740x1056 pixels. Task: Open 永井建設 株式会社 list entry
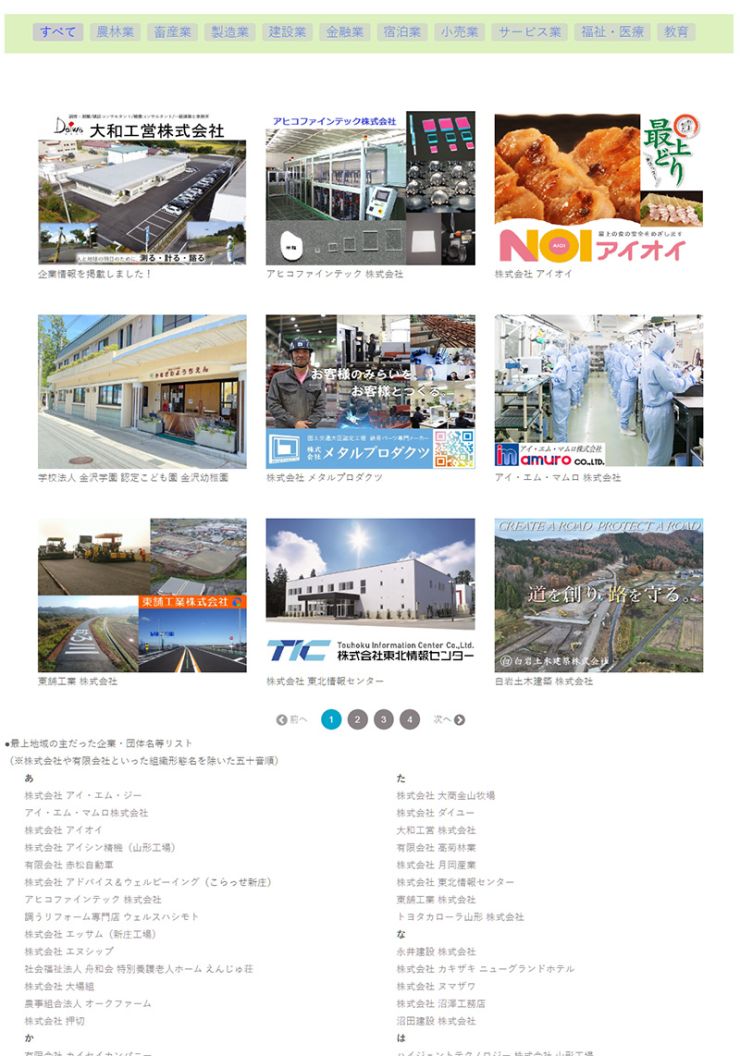[436, 952]
